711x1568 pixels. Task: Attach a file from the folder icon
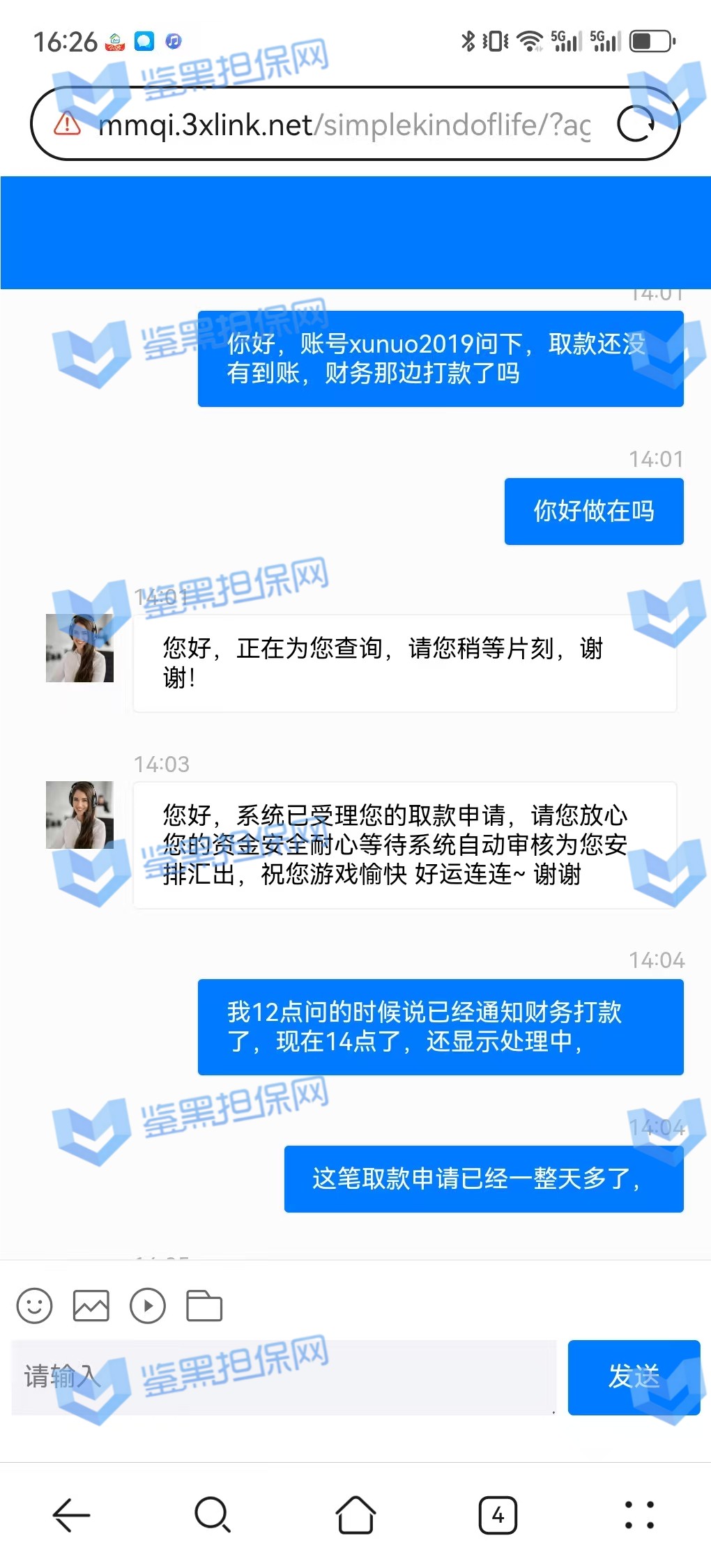pyautogui.click(x=204, y=1305)
